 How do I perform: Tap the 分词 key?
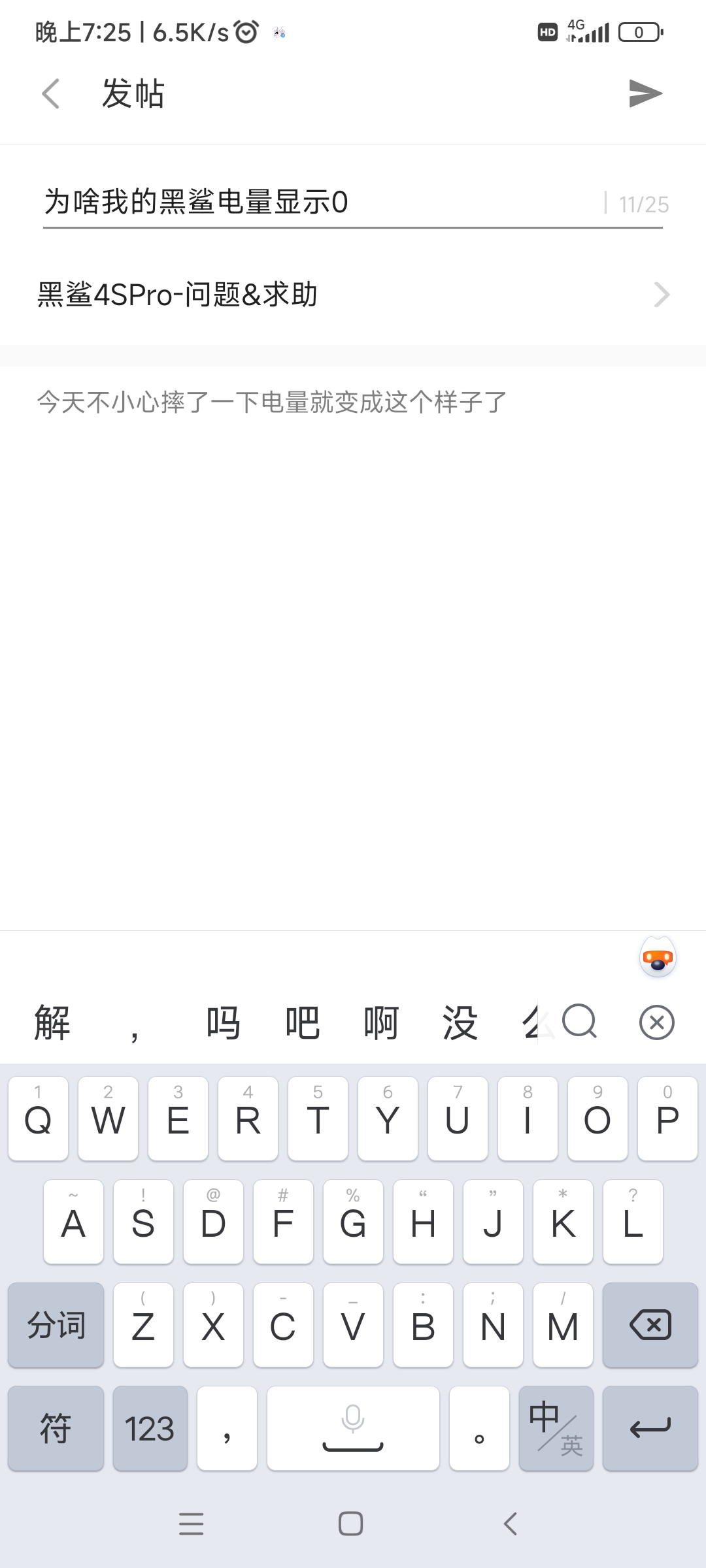[x=56, y=1325]
